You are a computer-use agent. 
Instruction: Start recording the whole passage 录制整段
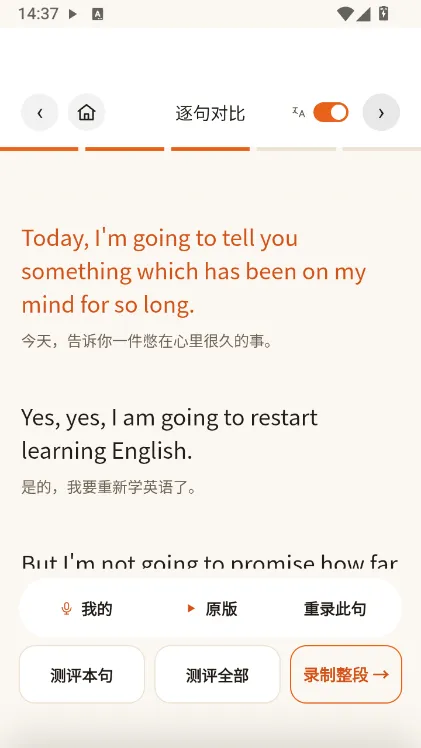[346, 675]
